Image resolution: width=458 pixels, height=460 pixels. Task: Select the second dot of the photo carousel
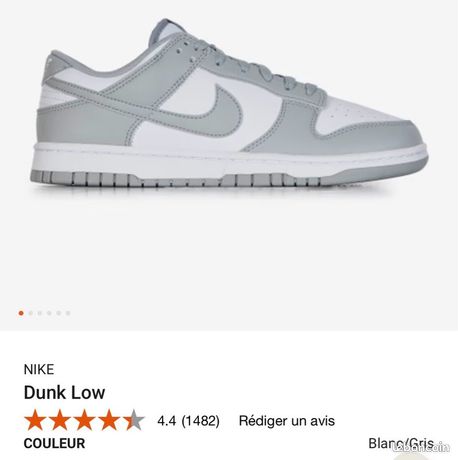point(31,313)
